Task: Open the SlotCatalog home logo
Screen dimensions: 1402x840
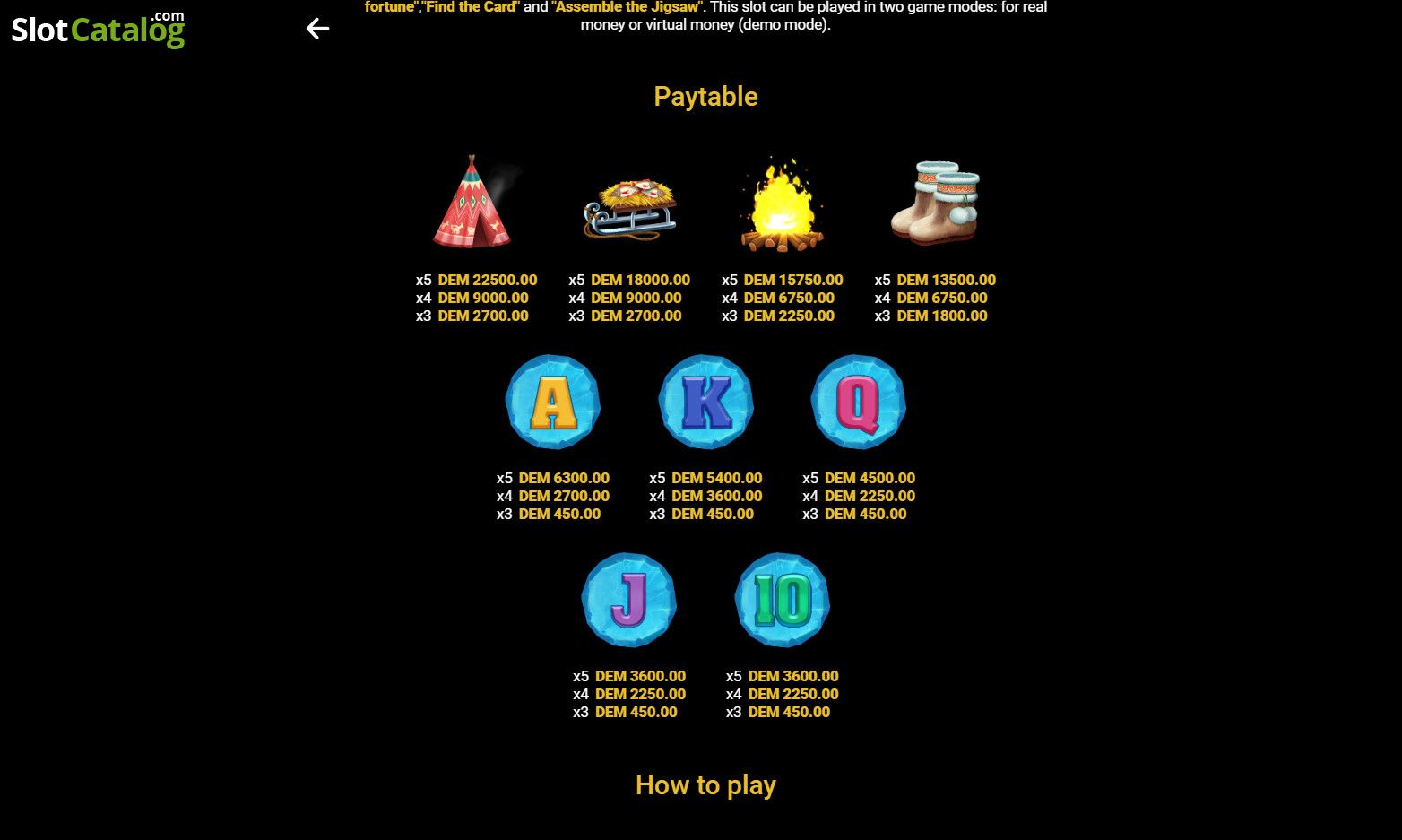Action: point(98,29)
